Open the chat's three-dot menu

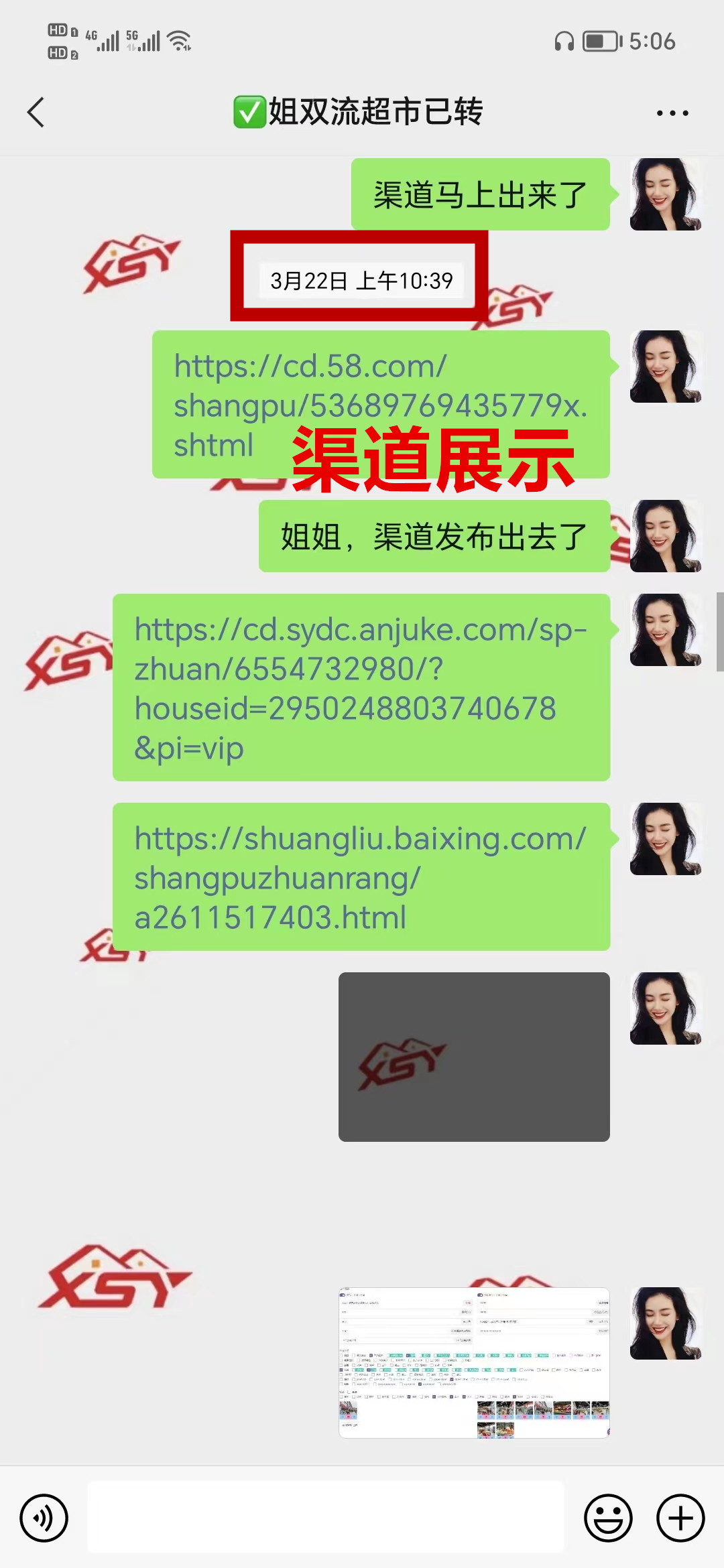click(x=672, y=113)
